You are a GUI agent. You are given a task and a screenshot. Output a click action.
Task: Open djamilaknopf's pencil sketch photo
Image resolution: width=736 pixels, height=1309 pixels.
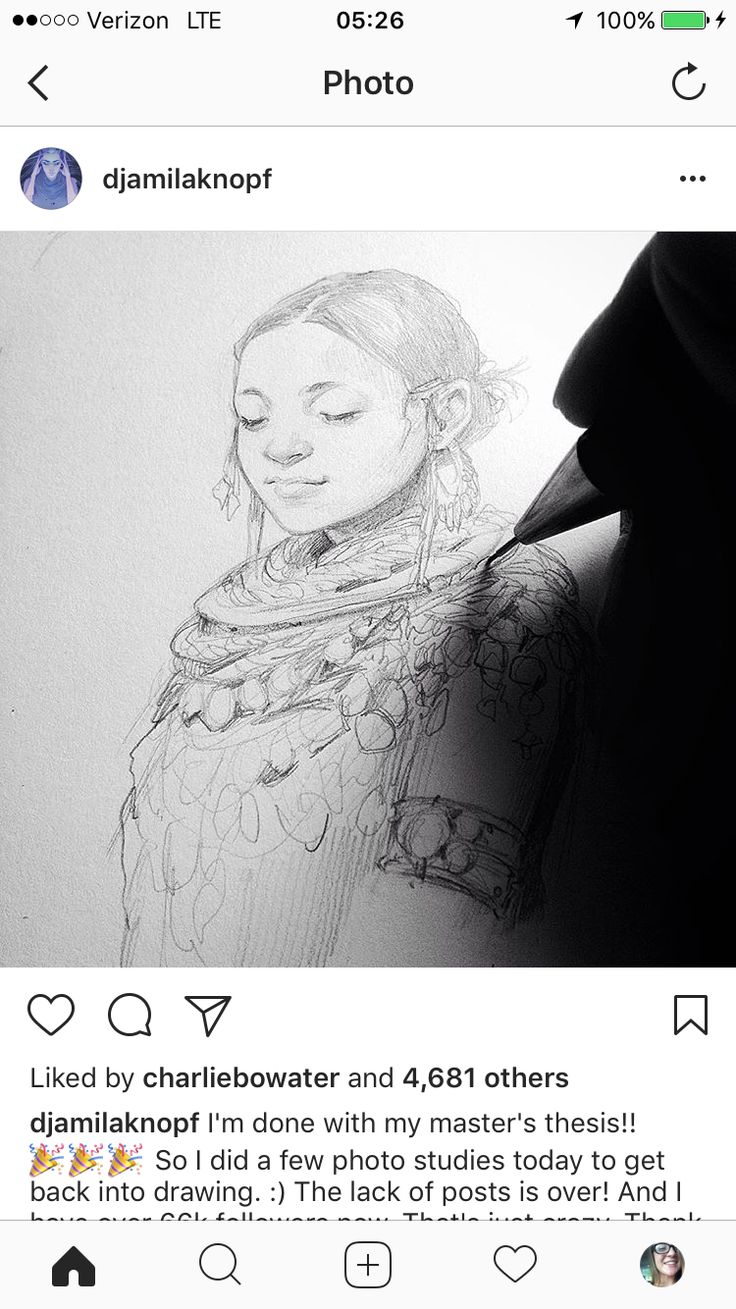click(x=368, y=599)
